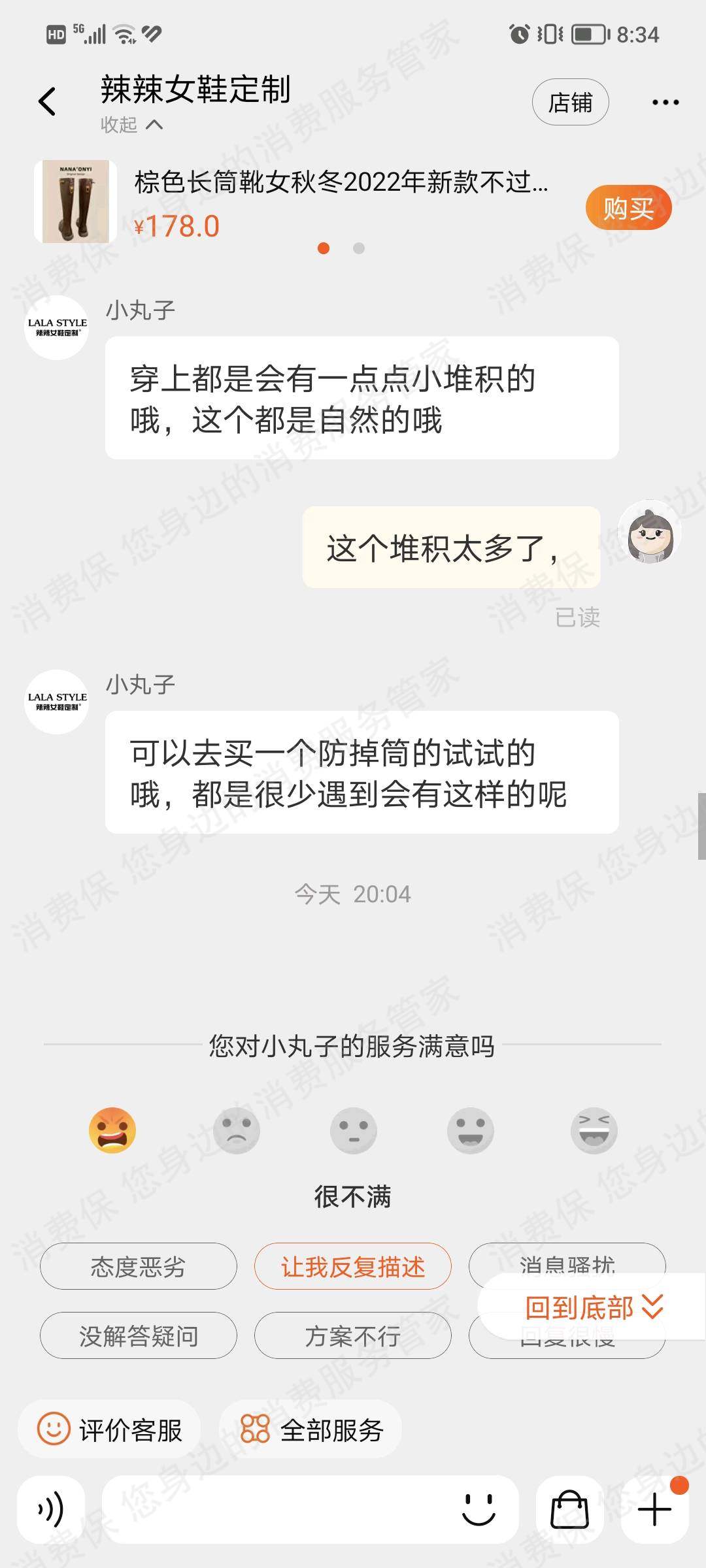The image size is (706, 1568).
Task: Go back from the chat
Action: (47, 102)
